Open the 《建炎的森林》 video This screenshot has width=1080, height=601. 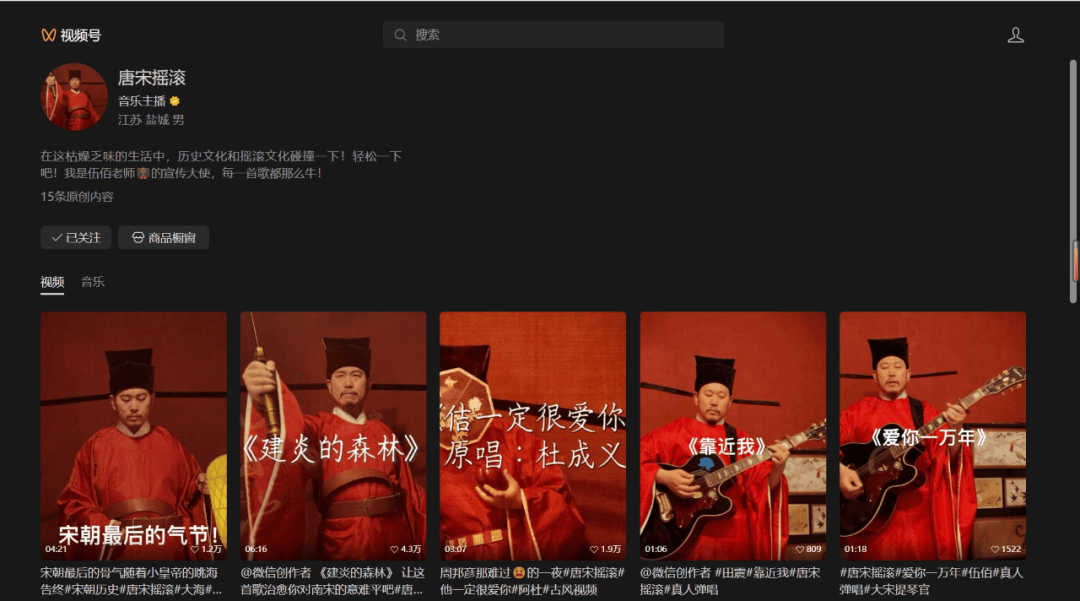point(333,435)
